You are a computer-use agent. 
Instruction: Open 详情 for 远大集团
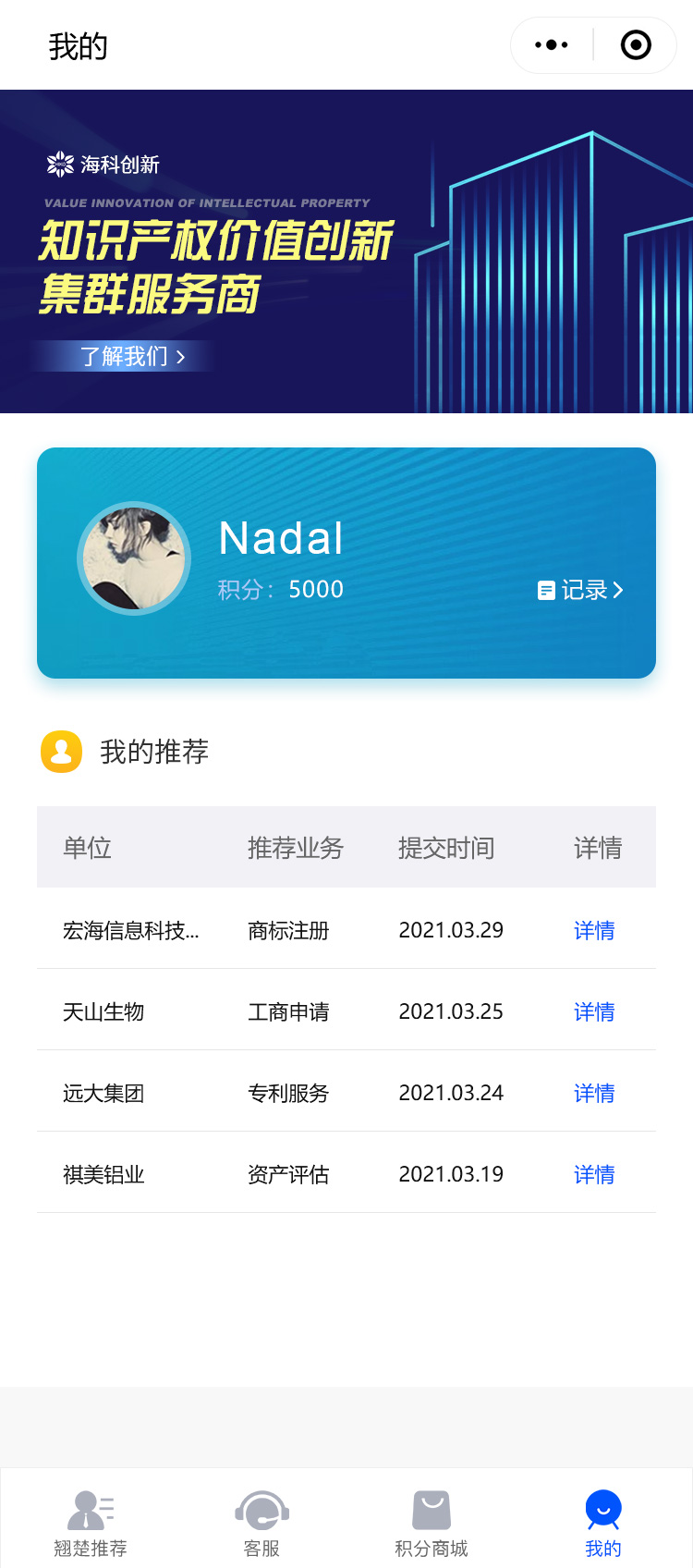click(x=594, y=1093)
